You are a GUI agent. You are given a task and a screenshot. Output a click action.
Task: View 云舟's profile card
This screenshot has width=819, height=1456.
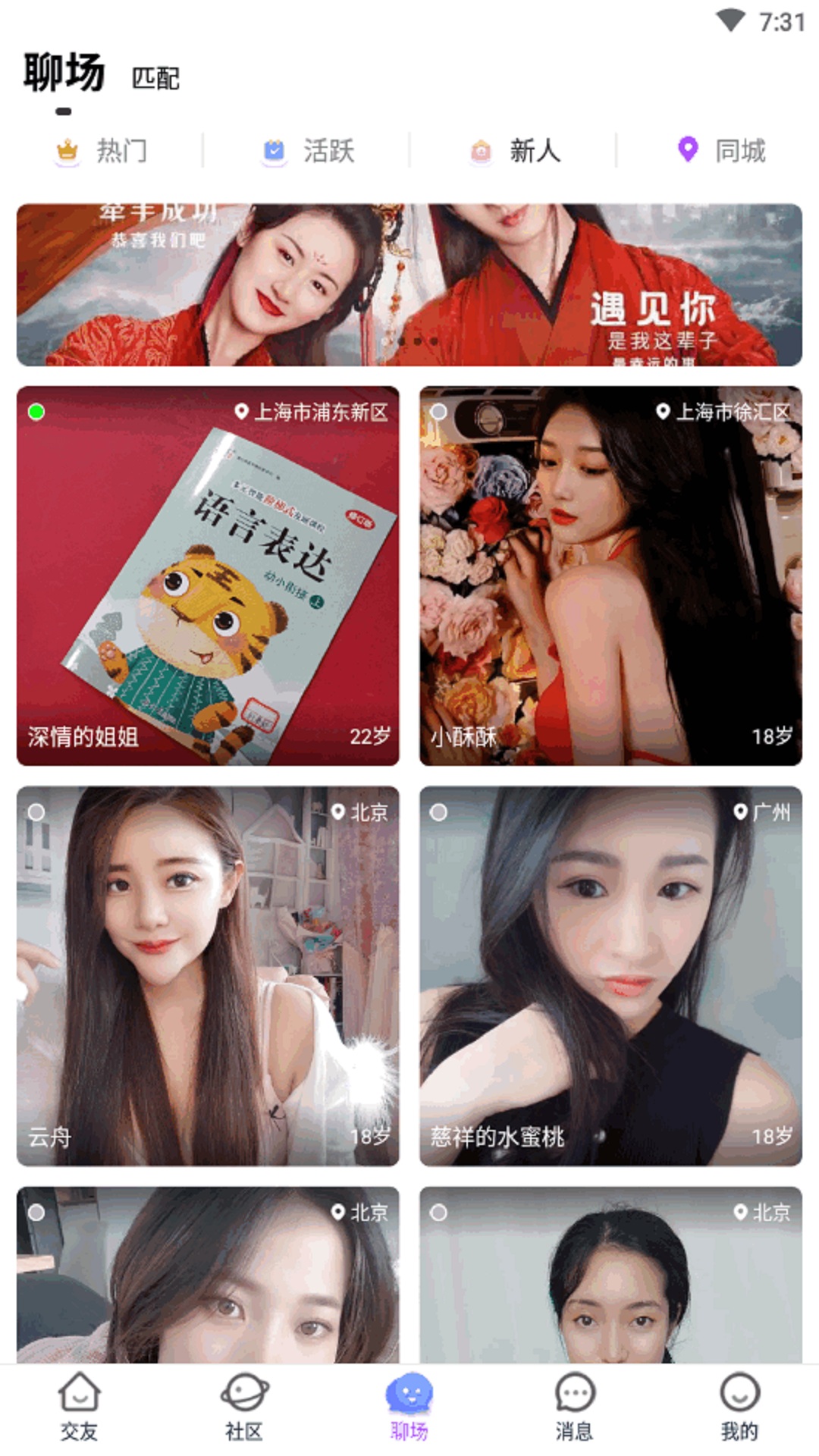coord(208,976)
